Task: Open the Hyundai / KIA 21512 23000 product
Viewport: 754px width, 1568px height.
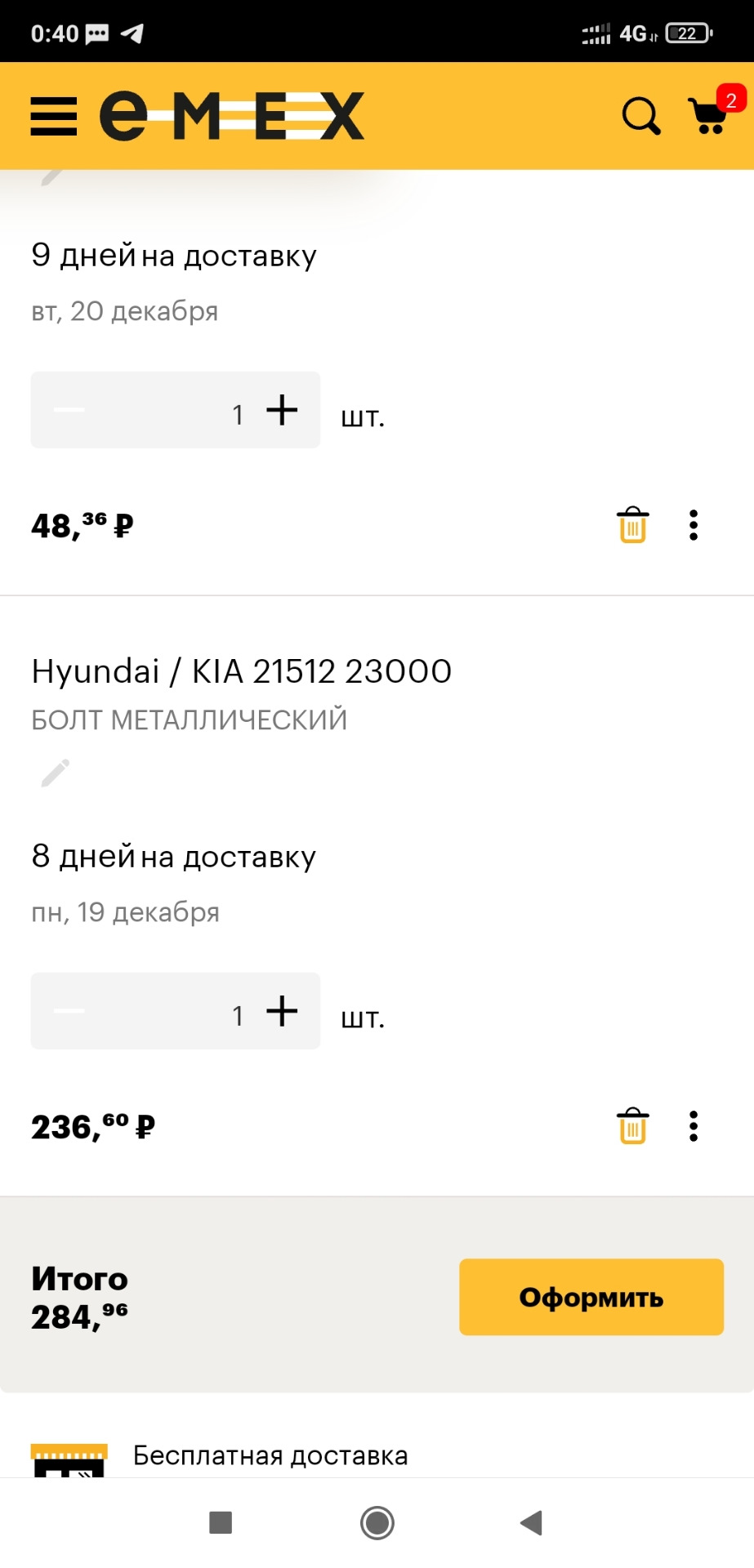Action: (x=241, y=672)
